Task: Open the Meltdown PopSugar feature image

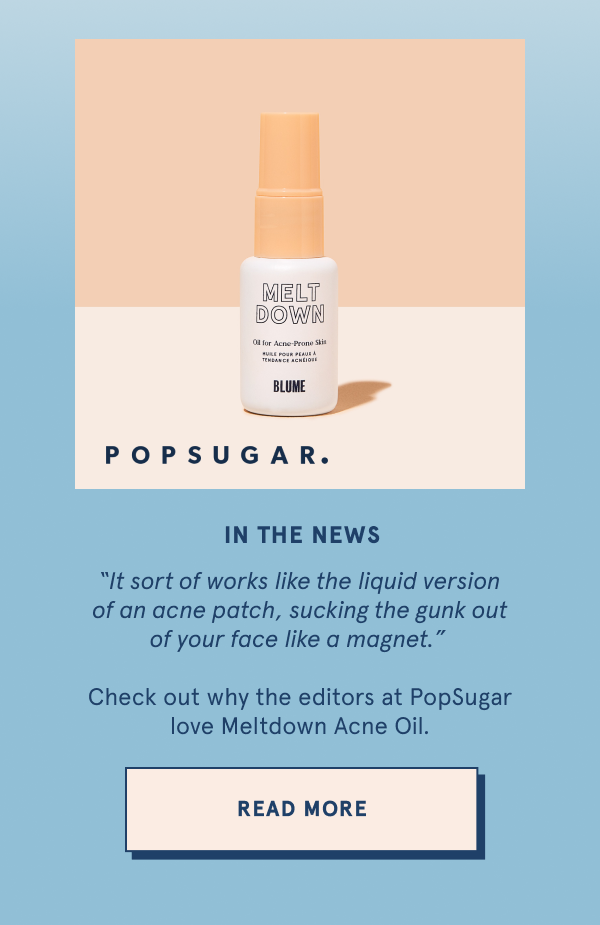Action: pyautogui.click(x=300, y=264)
